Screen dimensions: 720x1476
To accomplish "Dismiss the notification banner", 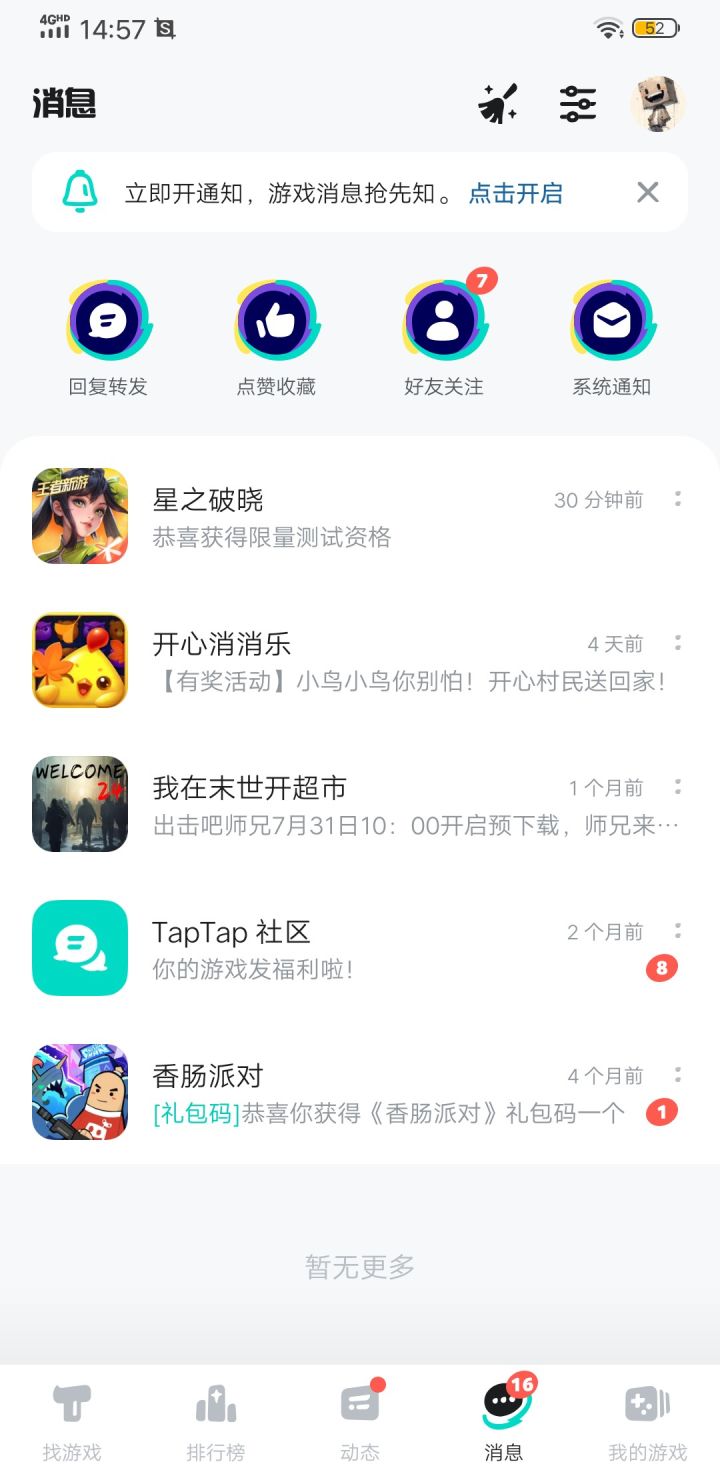I will point(648,192).
